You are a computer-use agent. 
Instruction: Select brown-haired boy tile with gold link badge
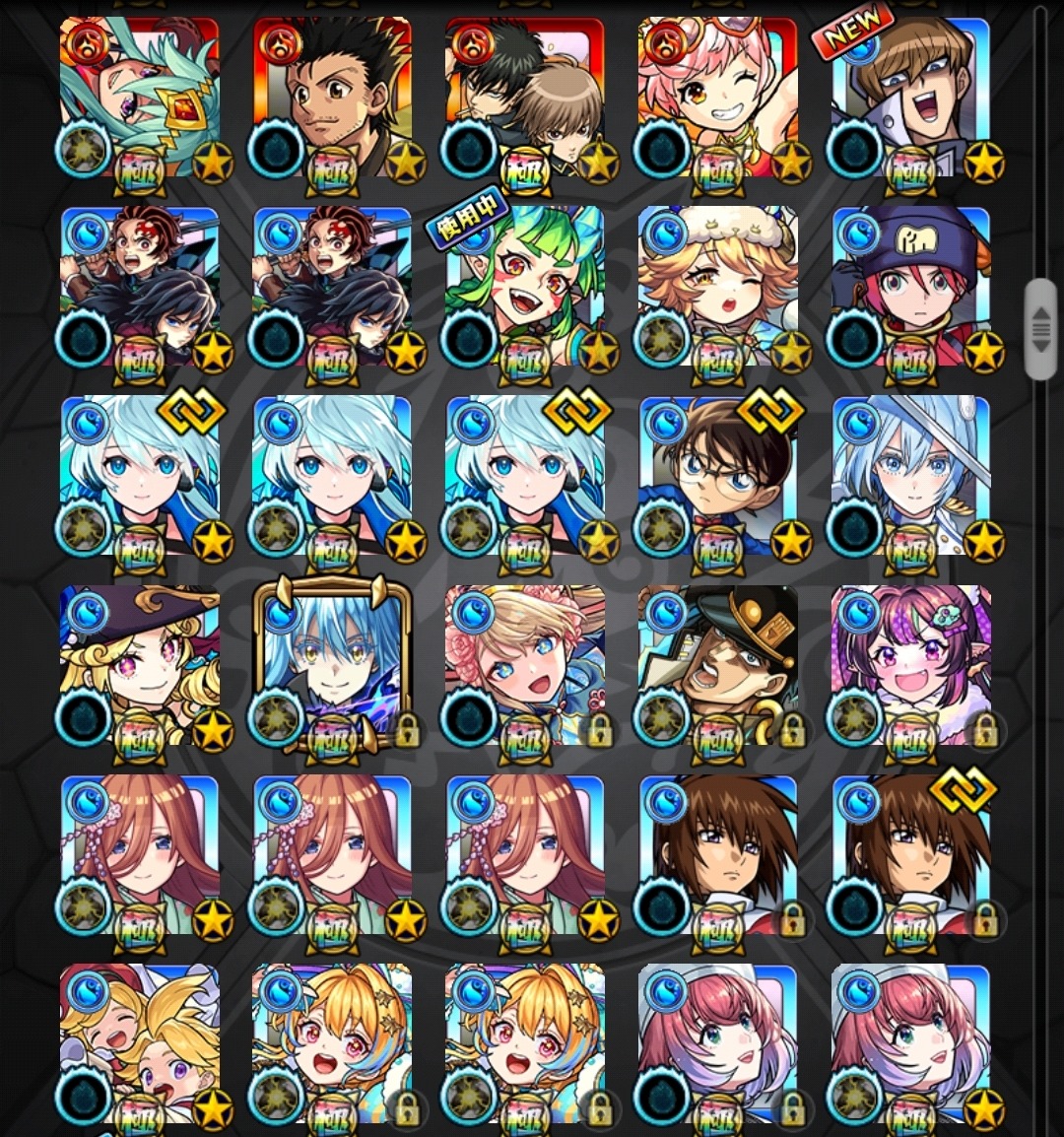pos(911,855)
